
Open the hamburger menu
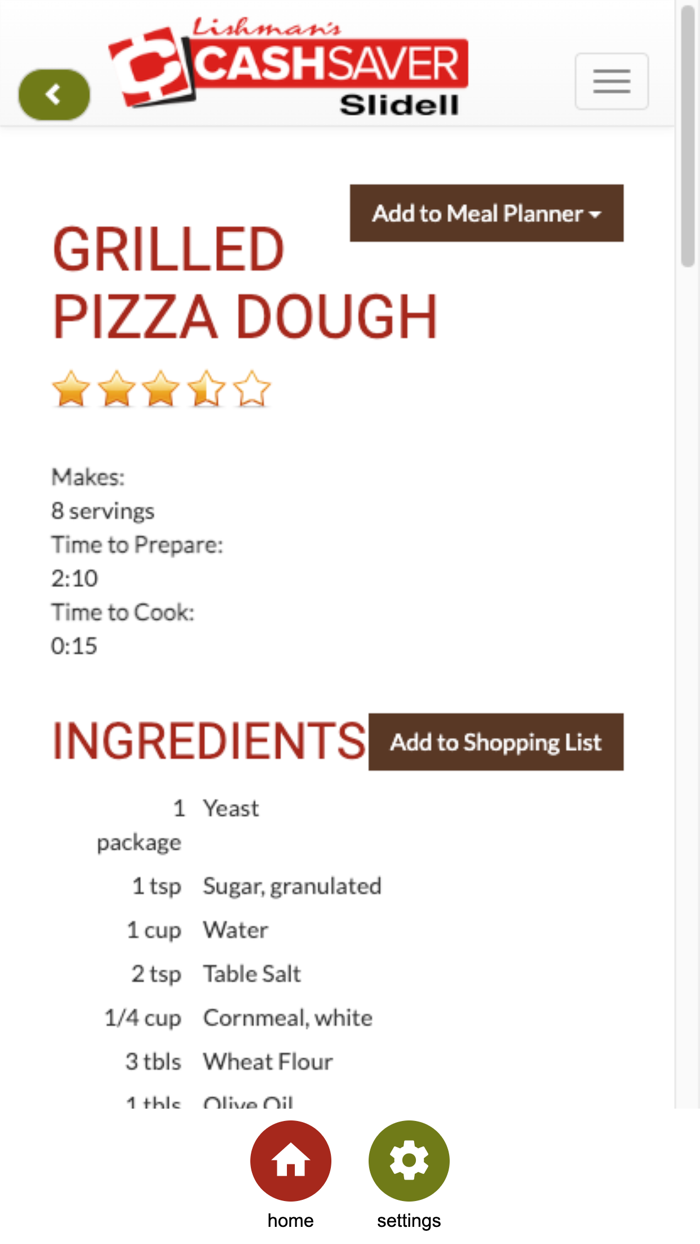pos(612,81)
